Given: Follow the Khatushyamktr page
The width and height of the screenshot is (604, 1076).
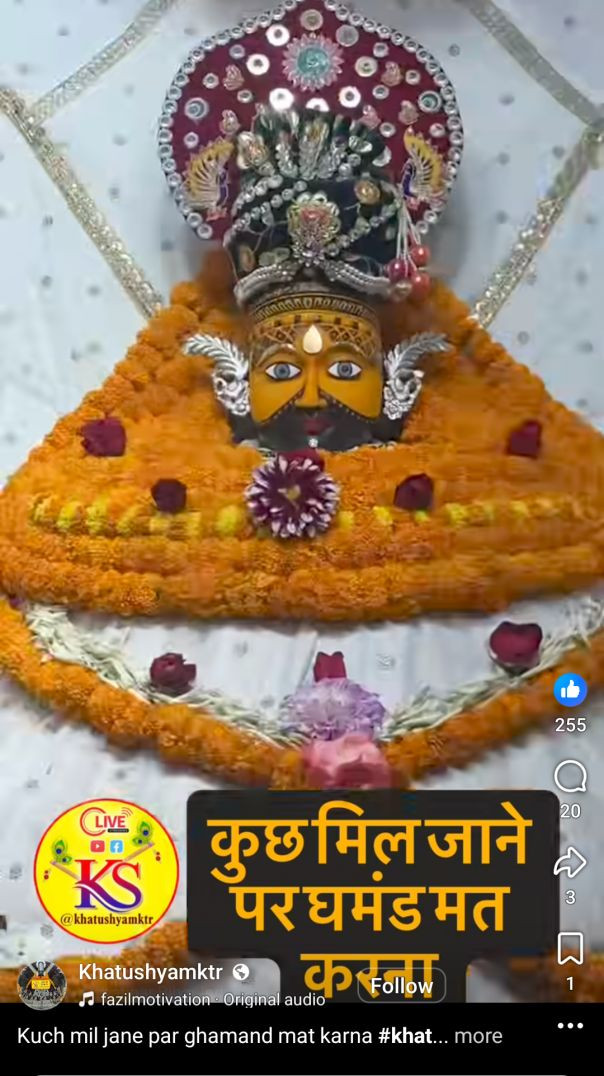Looking at the screenshot, I should pos(401,986).
